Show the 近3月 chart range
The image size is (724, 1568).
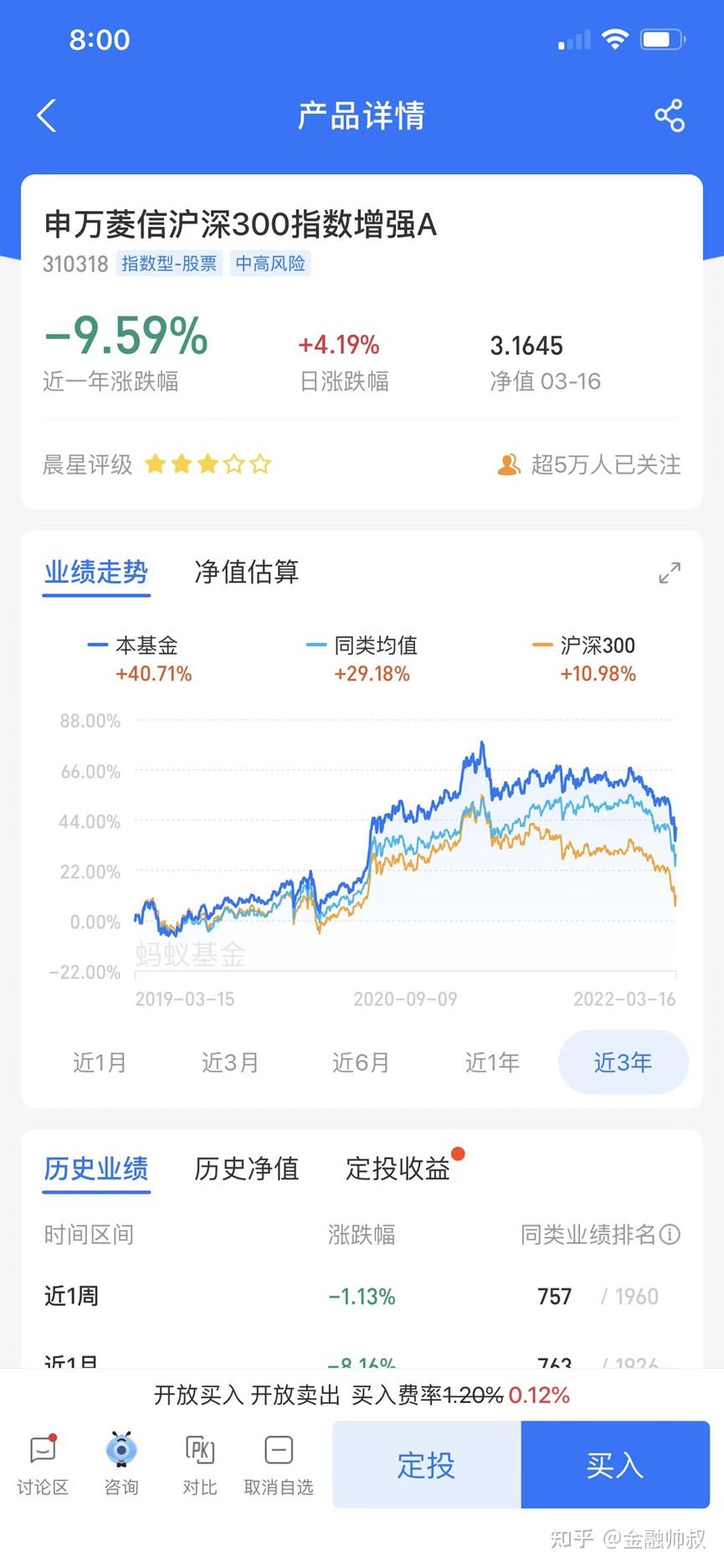click(230, 1062)
